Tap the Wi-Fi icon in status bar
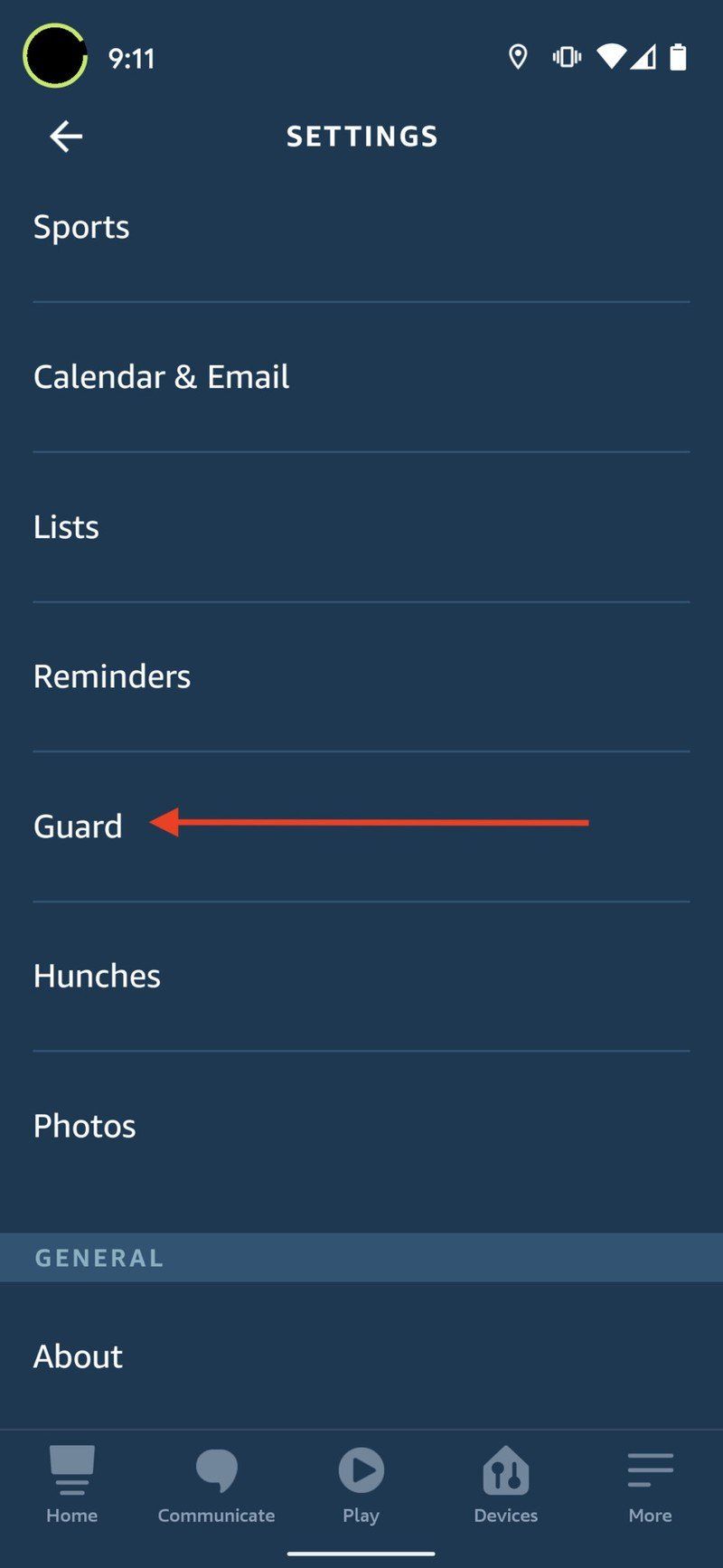 (x=611, y=57)
